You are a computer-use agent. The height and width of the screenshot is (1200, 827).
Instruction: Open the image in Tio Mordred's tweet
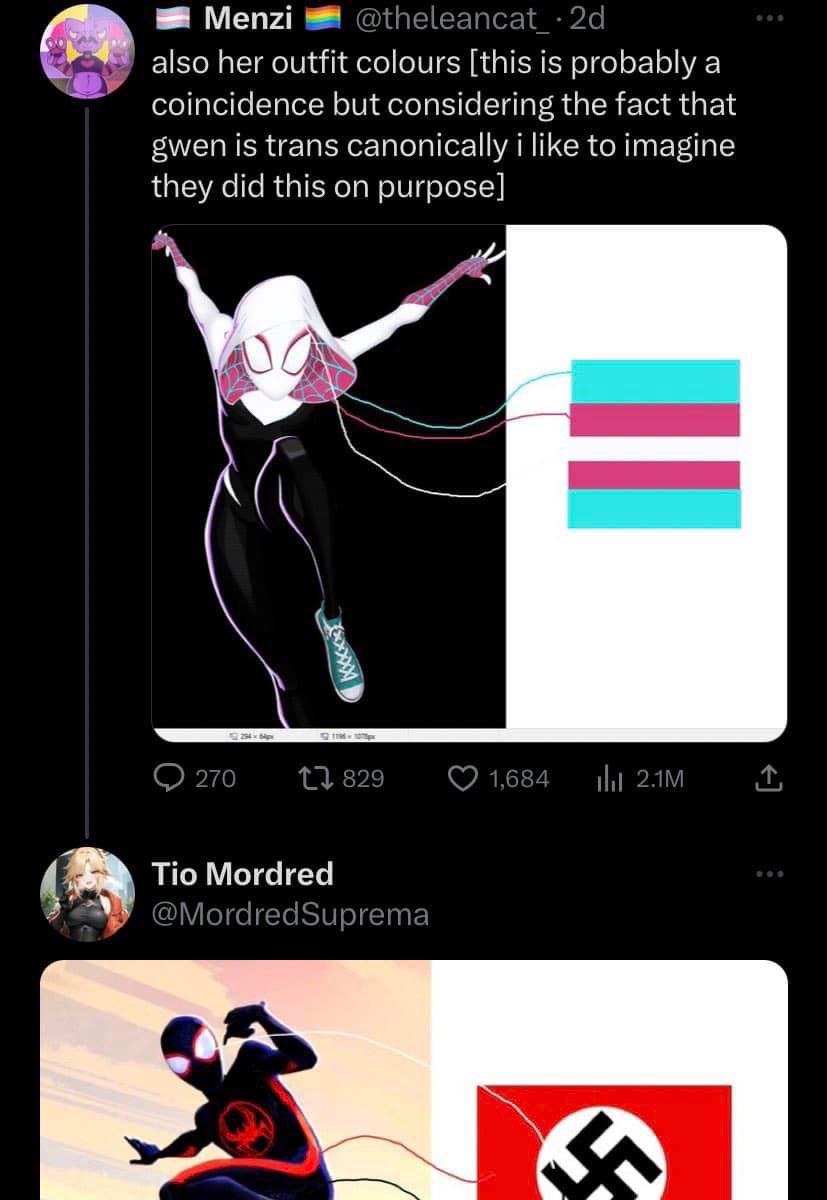click(414, 1080)
